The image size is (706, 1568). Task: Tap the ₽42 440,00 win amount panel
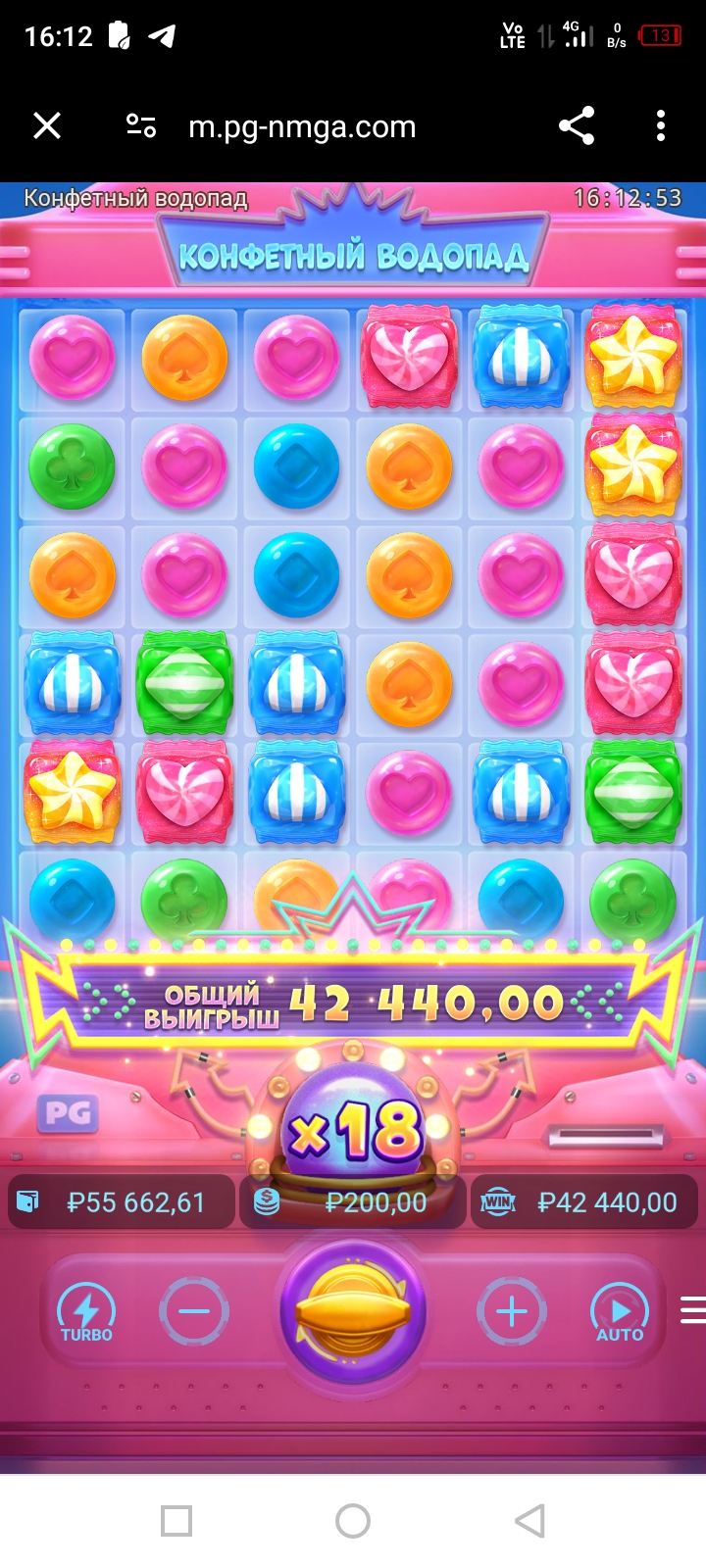pyautogui.click(x=584, y=1202)
